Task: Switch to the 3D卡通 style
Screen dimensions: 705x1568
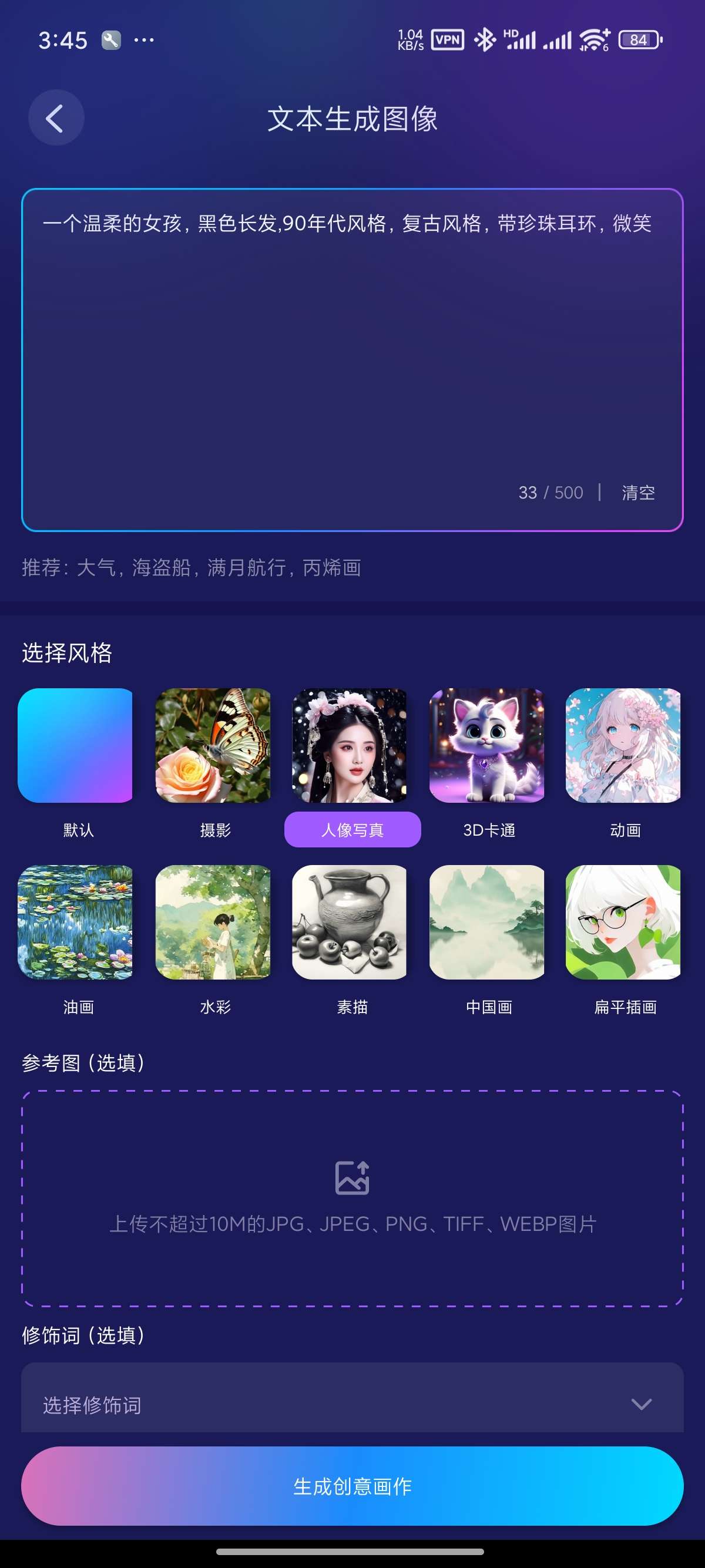Action: click(487, 746)
